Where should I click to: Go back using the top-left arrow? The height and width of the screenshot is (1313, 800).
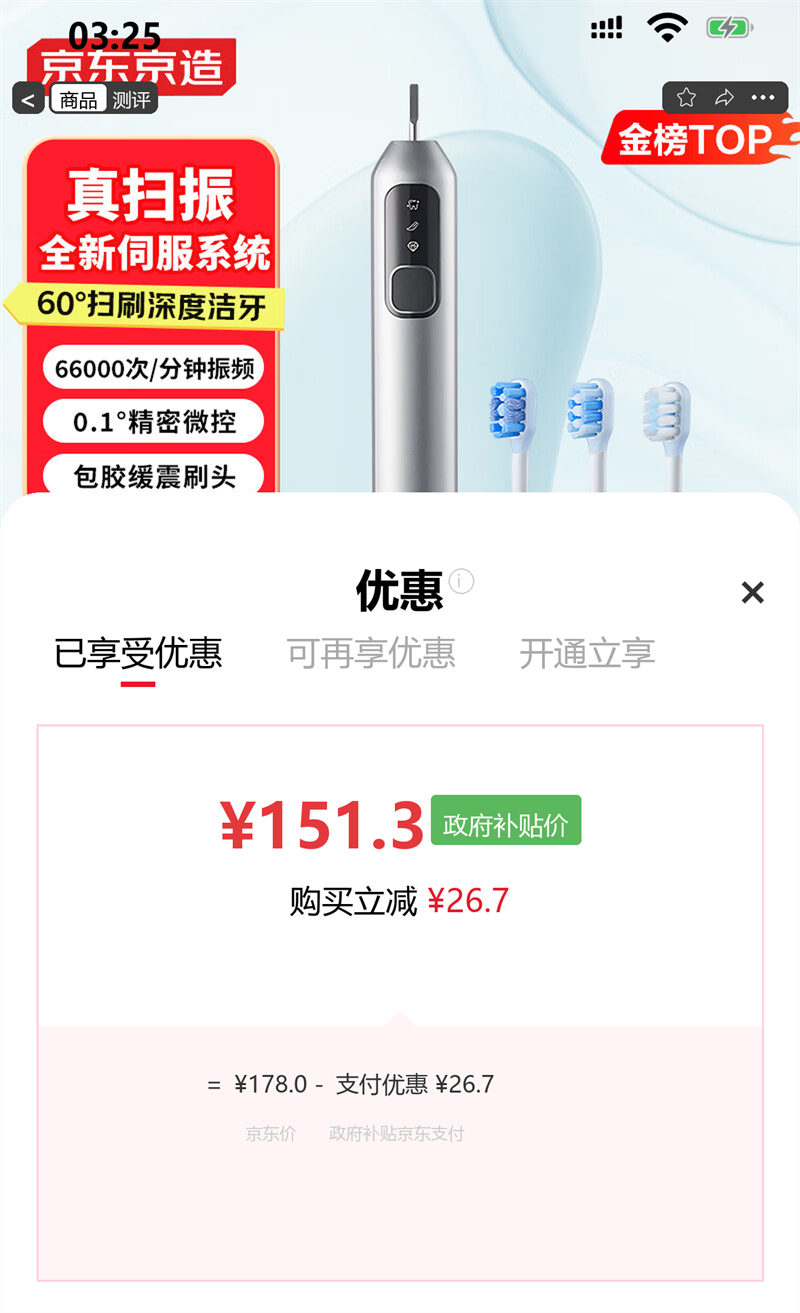[x=28, y=100]
